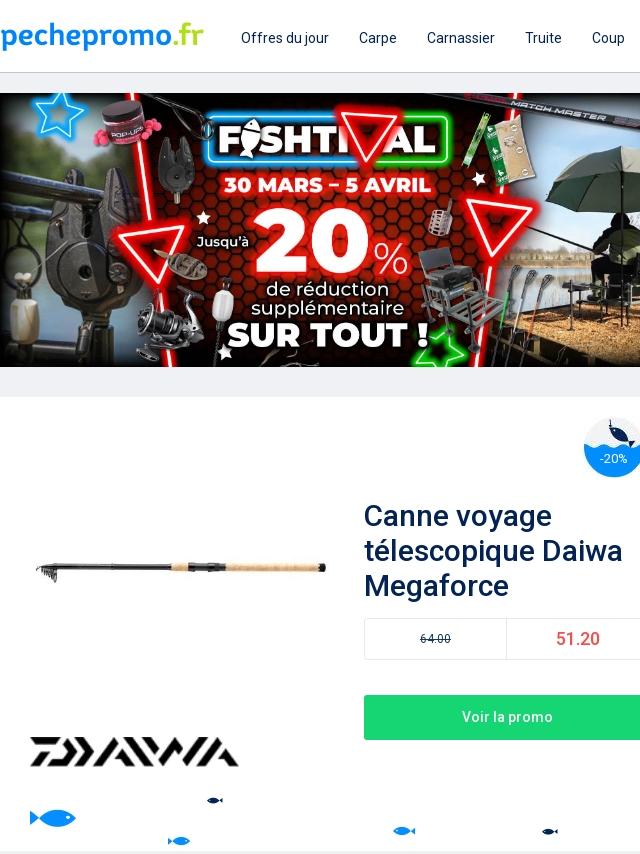Select the Carnassier category

coord(460,38)
